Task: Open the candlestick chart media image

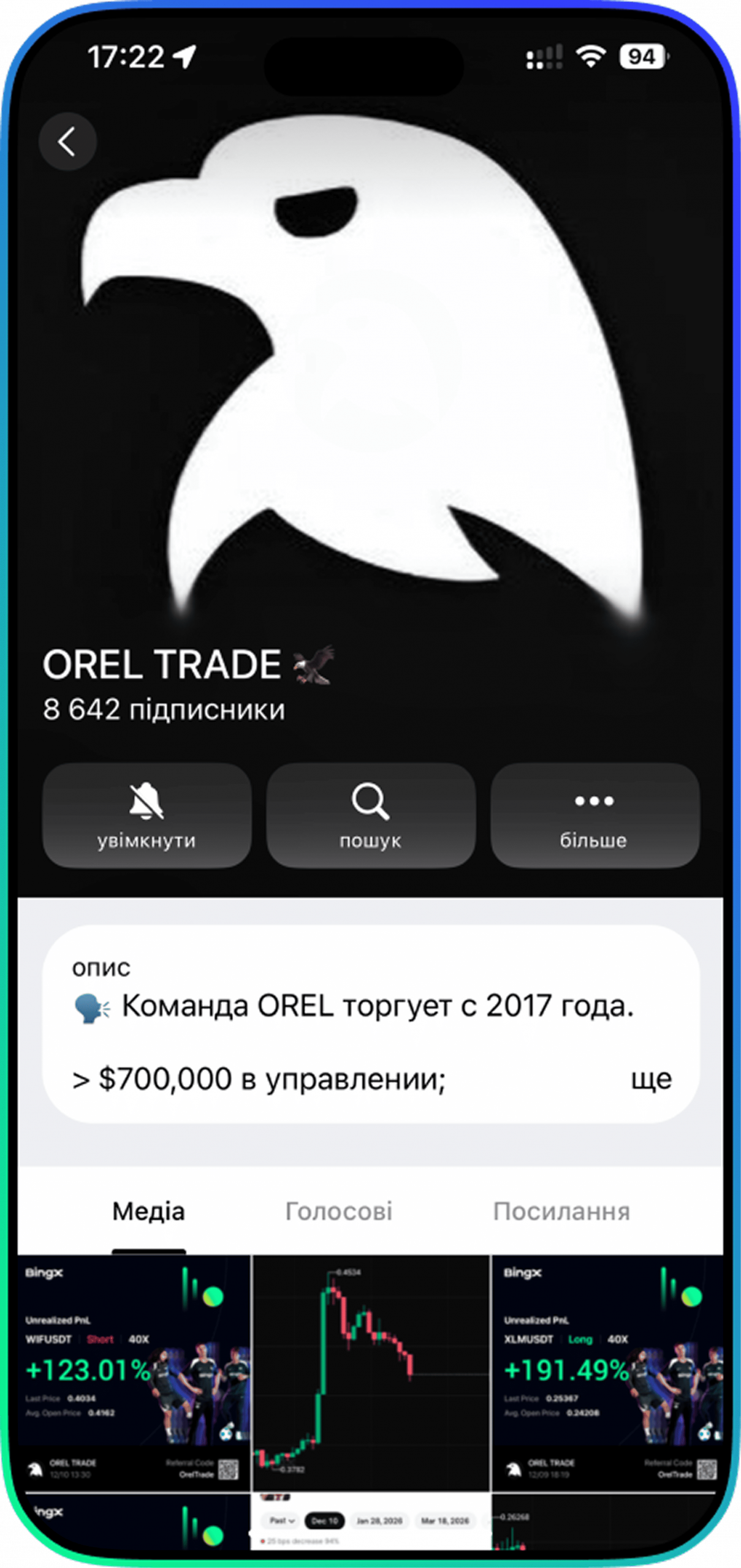Action: pyautogui.click(x=370, y=1372)
